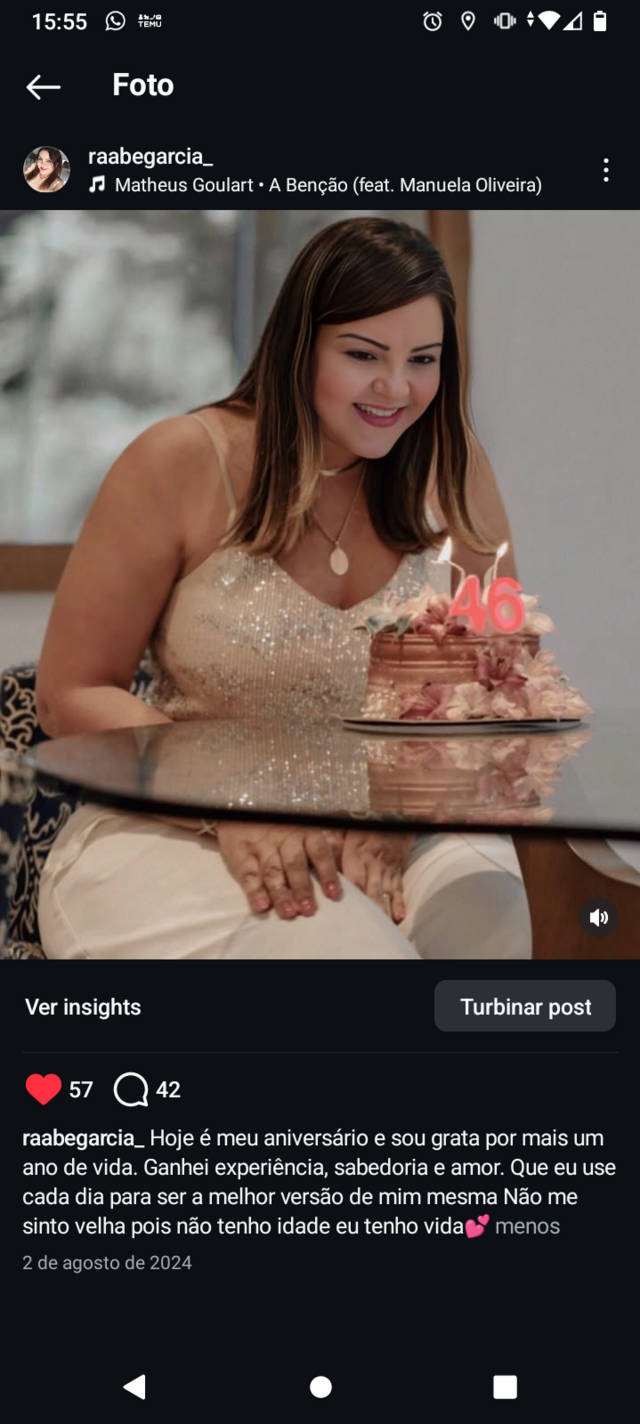Open raabegarcia_ profile picture
640x1424 pixels.
point(47,170)
